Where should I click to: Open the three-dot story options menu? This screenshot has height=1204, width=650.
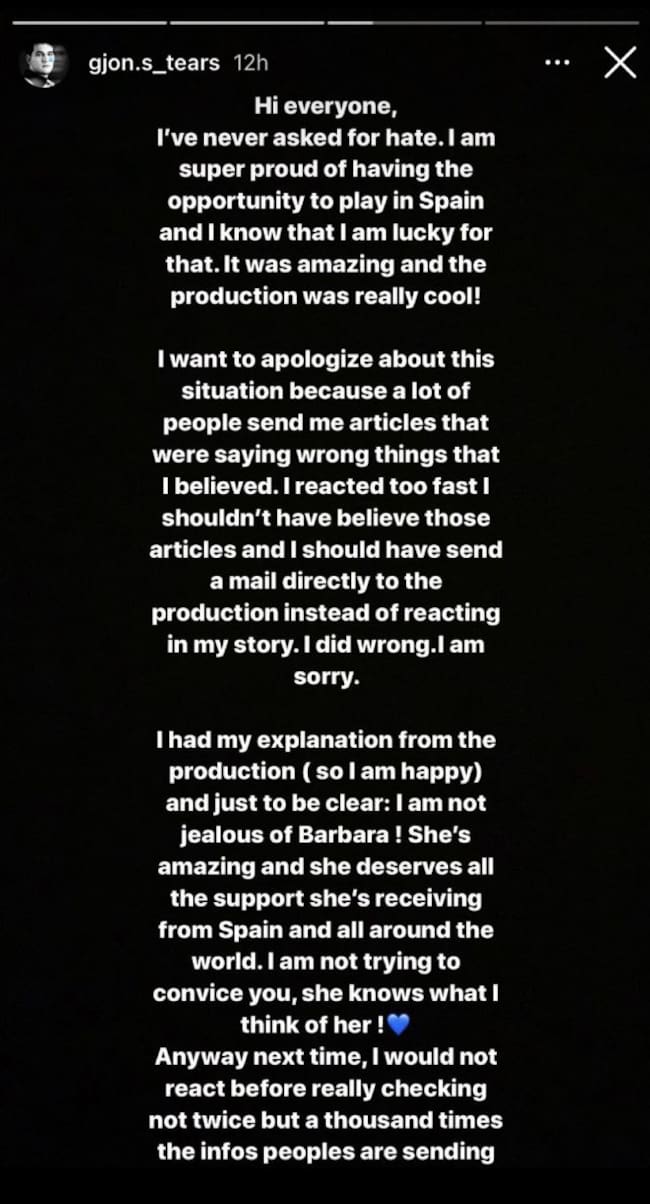point(557,63)
